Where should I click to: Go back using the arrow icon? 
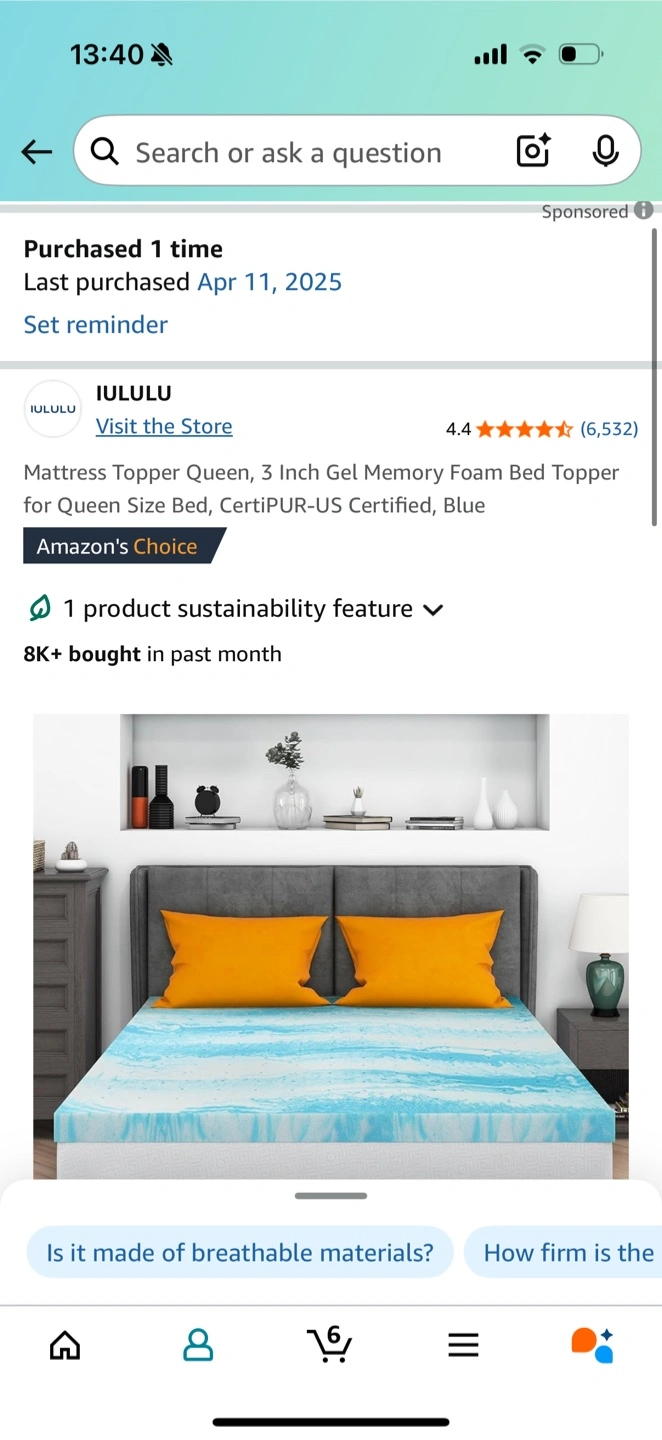[x=37, y=152]
